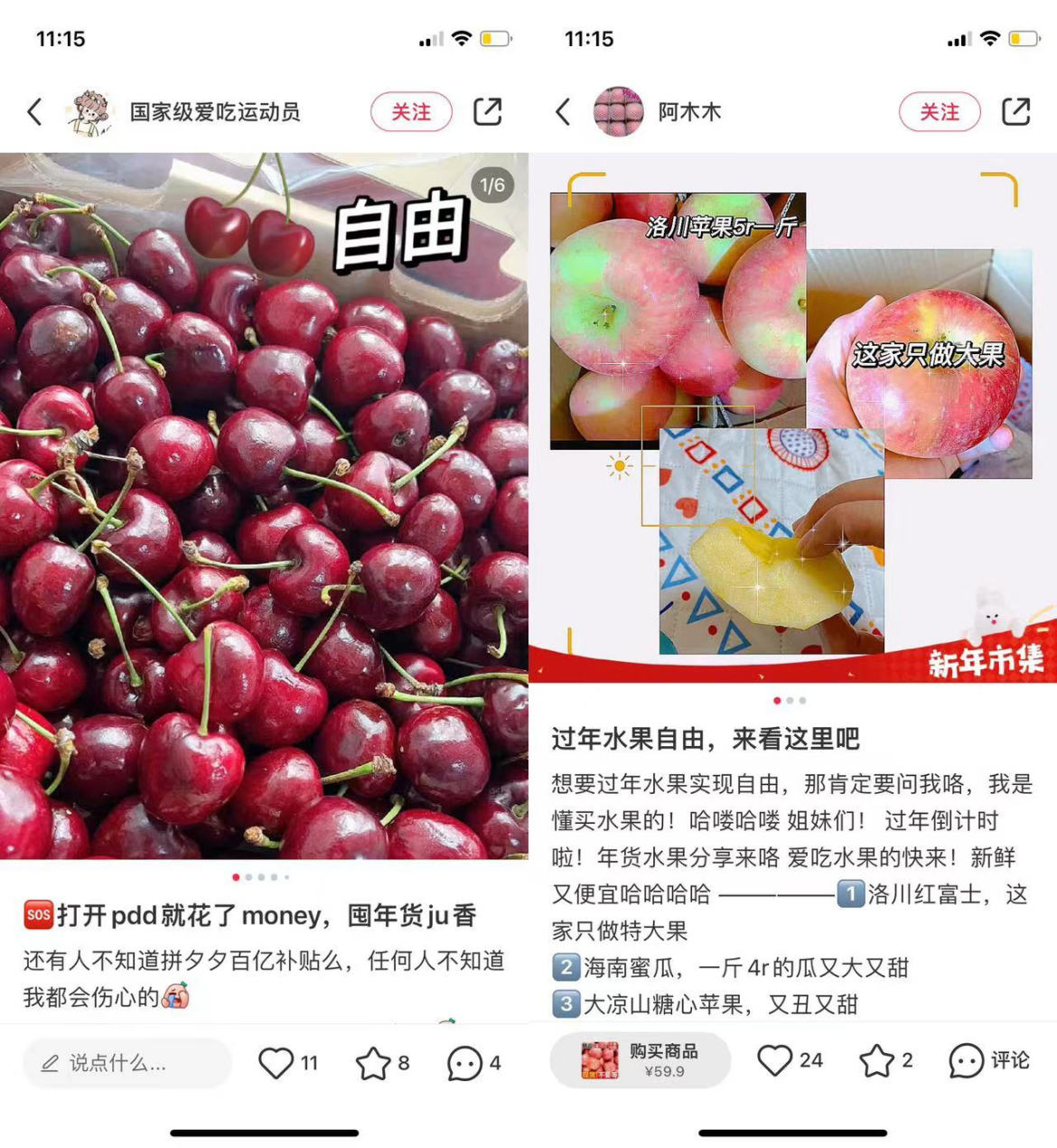Go back from 阿木木's post
The image size is (1057, 1148).
coord(563,112)
